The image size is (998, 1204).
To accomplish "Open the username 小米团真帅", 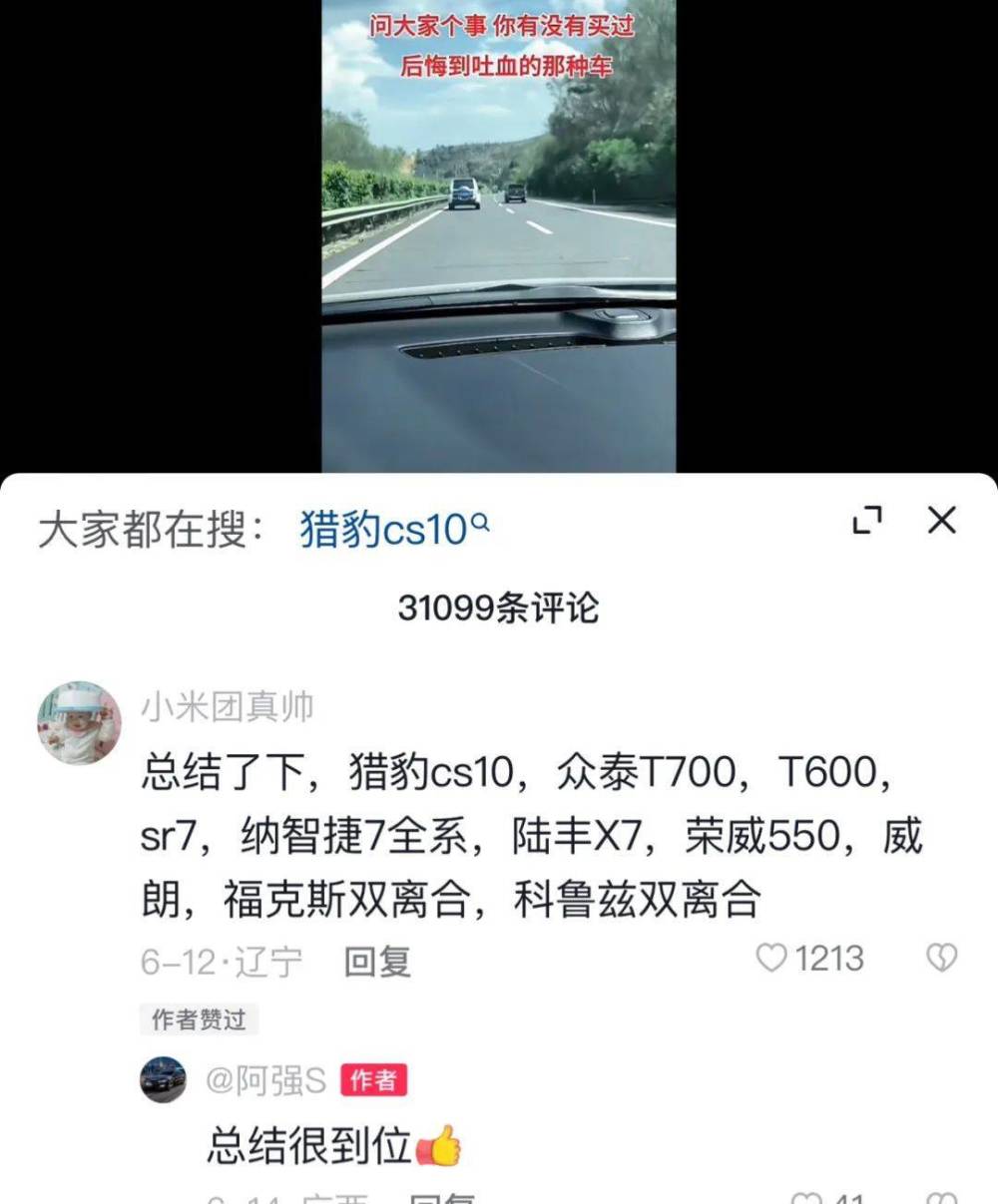I will [228, 707].
